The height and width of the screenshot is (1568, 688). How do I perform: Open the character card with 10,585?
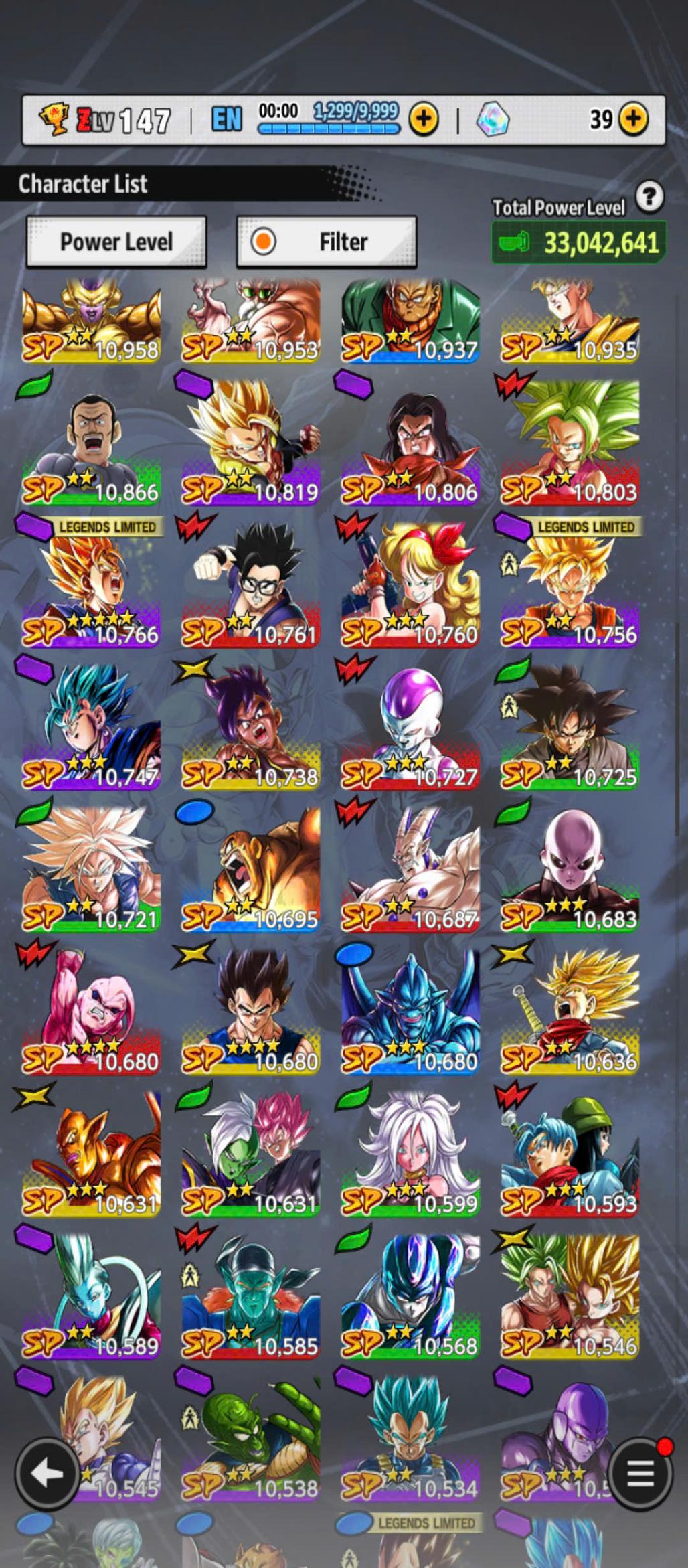tap(251, 1299)
